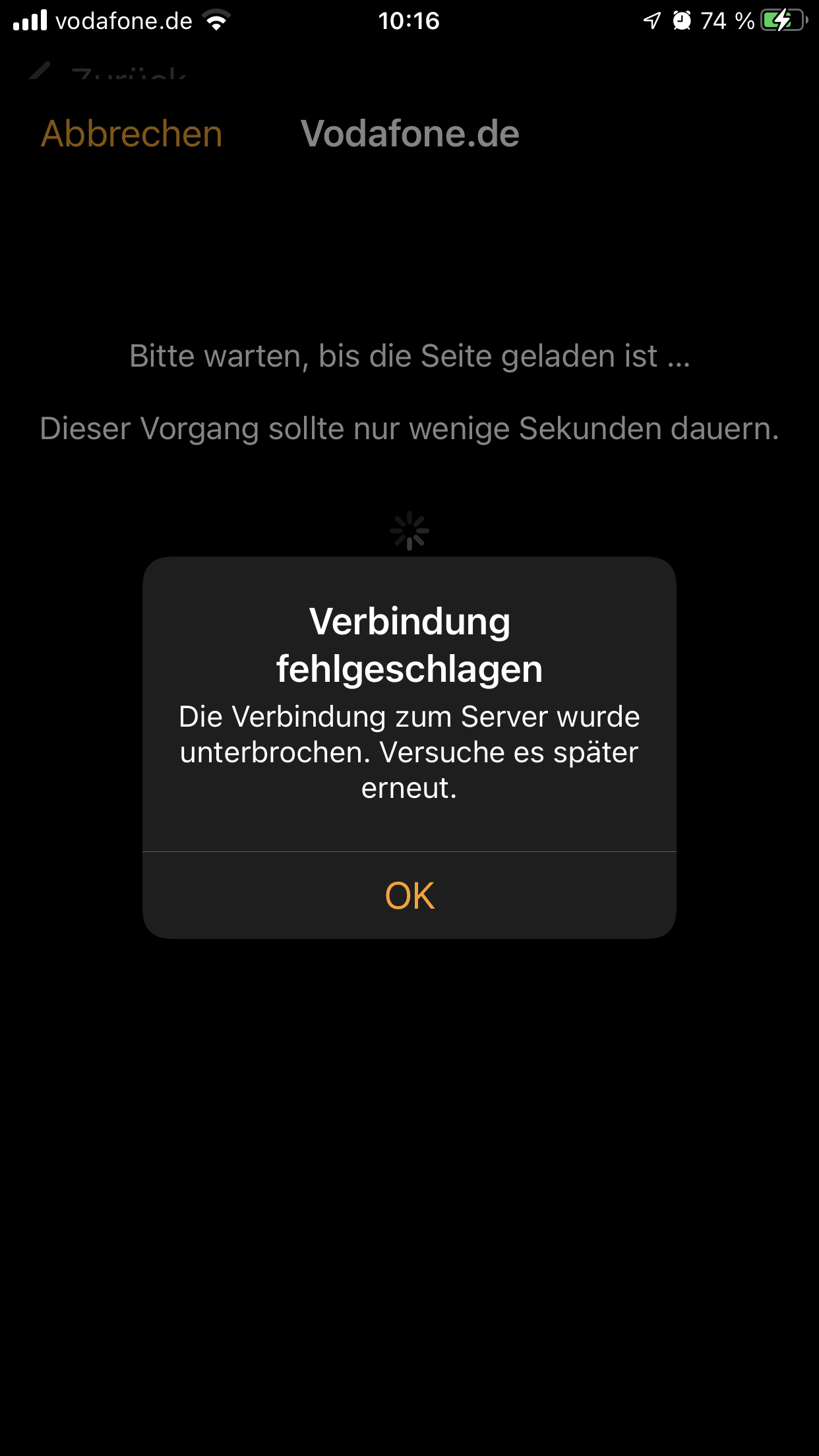Tap Abbrechen to cancel loading
This screenshot has height=1456, width=819.
tap(132, 134)
